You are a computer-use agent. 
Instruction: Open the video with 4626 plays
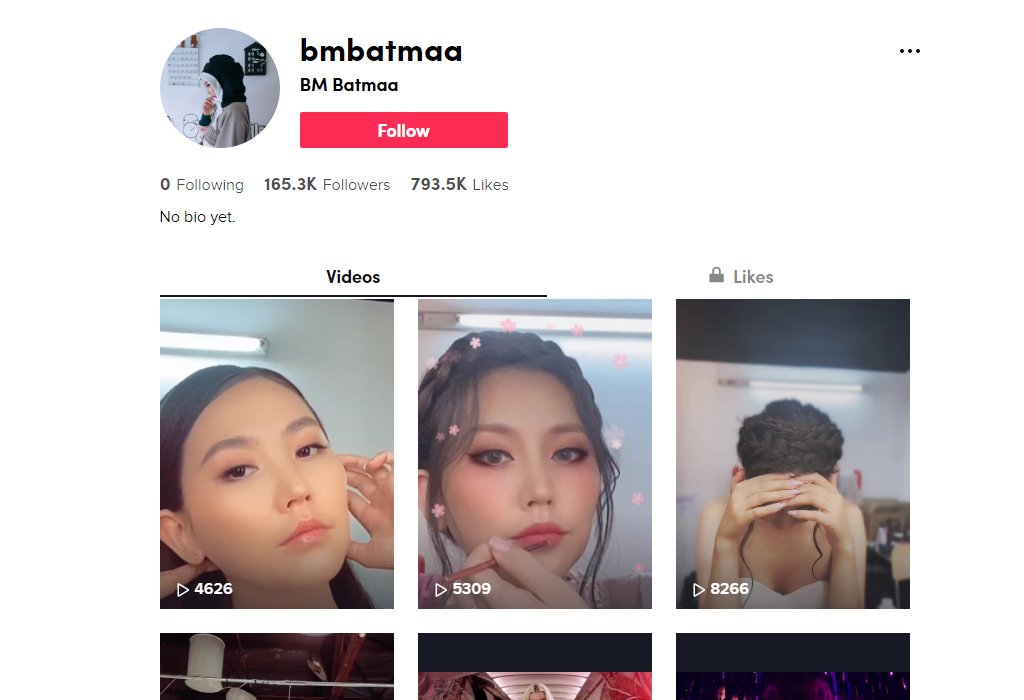[x=277, y=454]
